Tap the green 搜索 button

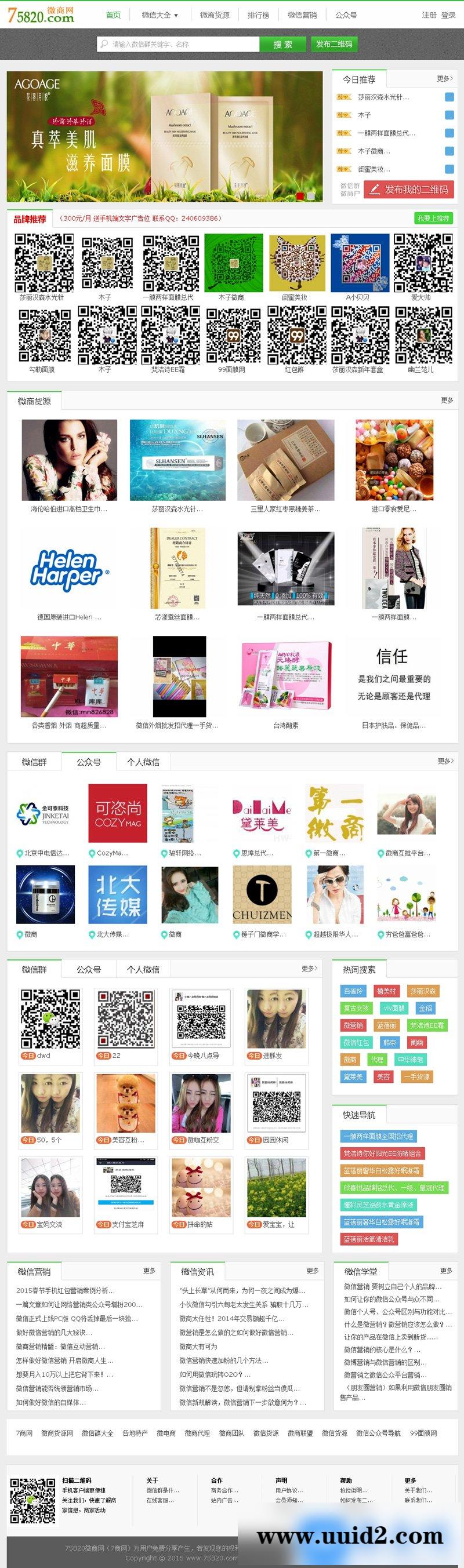point(282,44)
